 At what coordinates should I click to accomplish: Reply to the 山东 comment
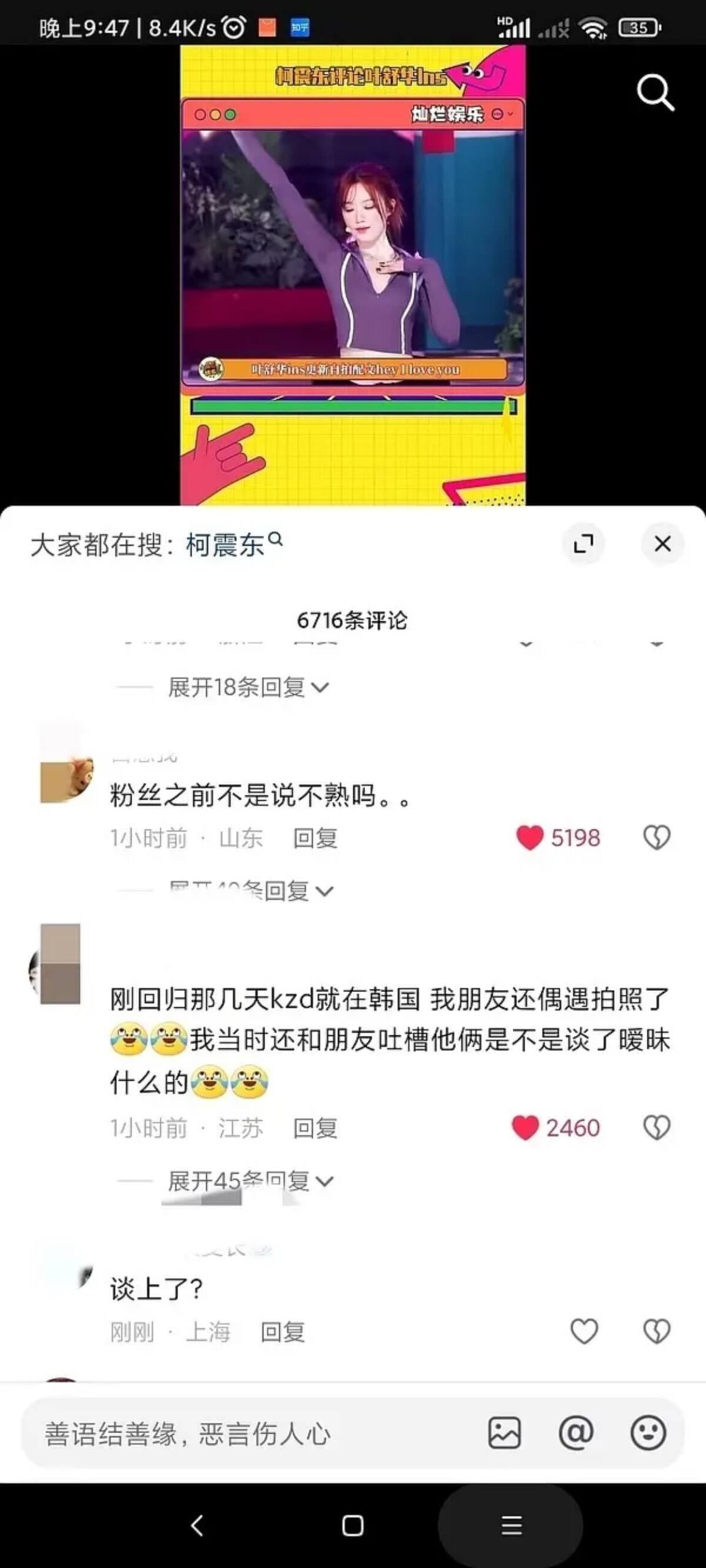pos(315,838)
